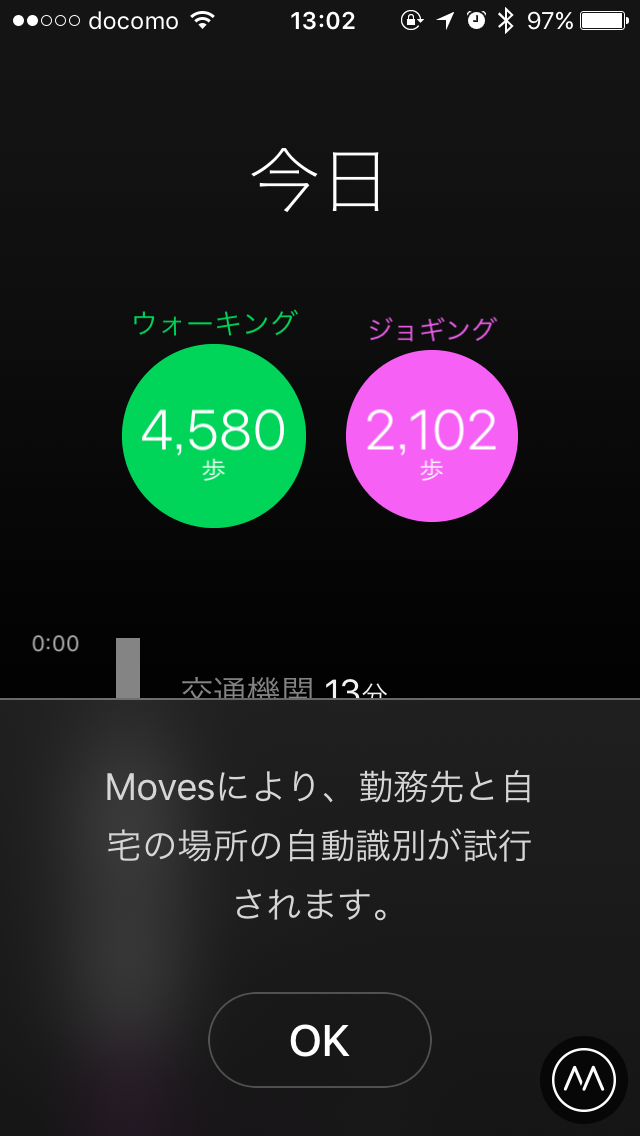Open the 今日 day summary title
This screenshot has width=640, height=1136.
pyautogui.click(x=316, y=180)
